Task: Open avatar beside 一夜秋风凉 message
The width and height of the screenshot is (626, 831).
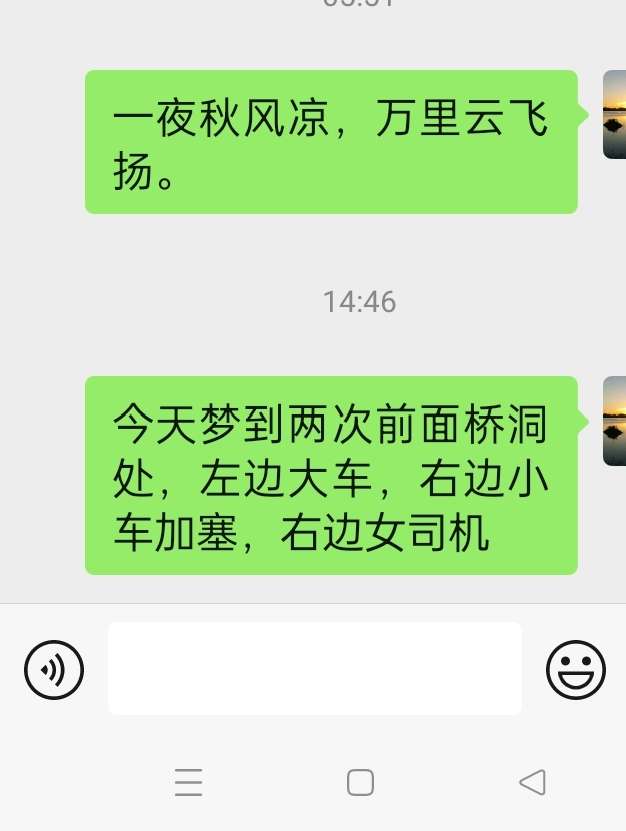Action: click(614, 115)
